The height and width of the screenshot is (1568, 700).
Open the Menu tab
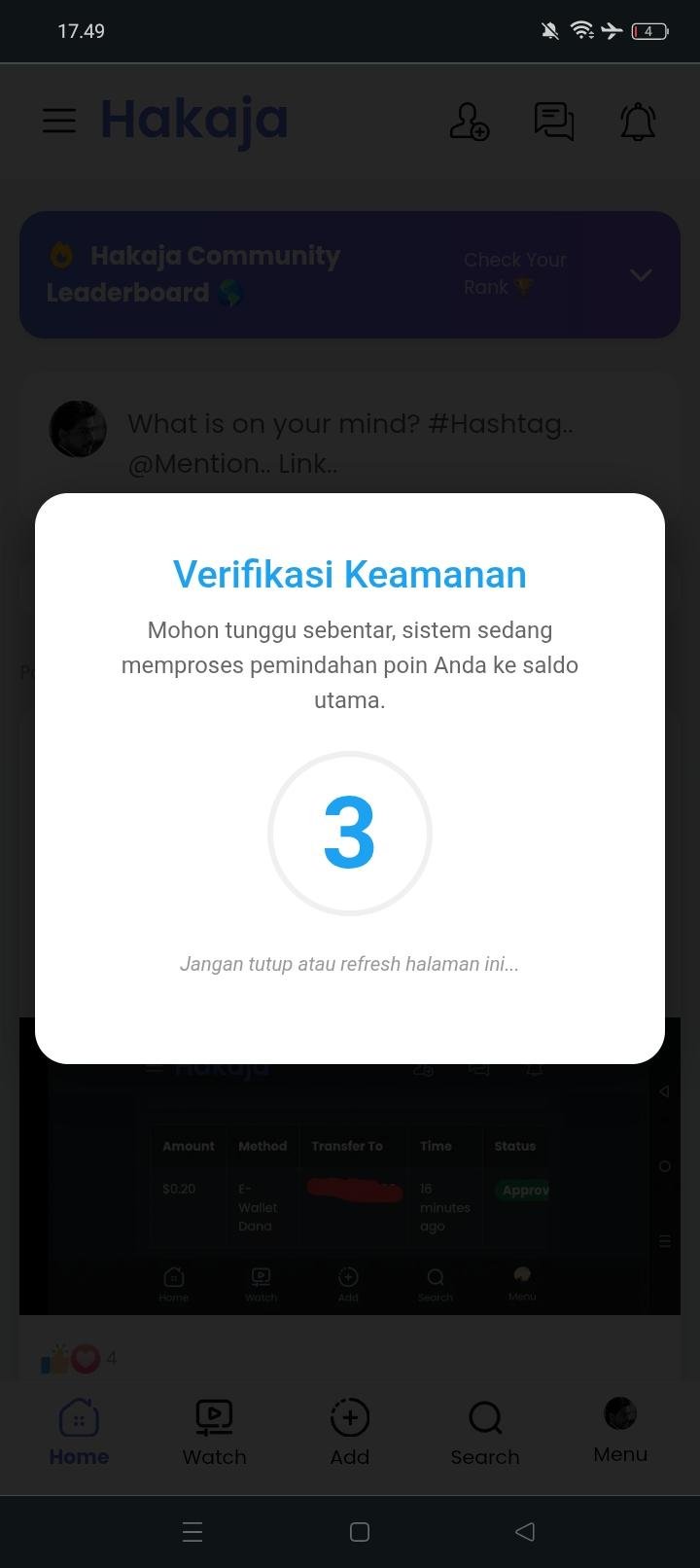tap(620, 1429)
